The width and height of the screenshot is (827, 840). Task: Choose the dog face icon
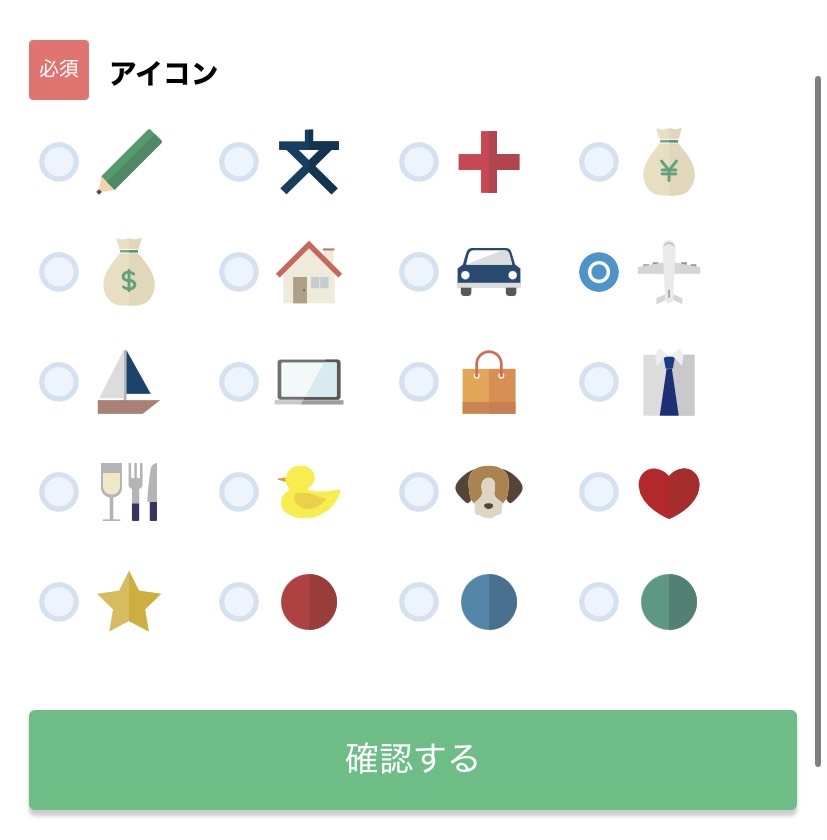[x=419, y=491]
